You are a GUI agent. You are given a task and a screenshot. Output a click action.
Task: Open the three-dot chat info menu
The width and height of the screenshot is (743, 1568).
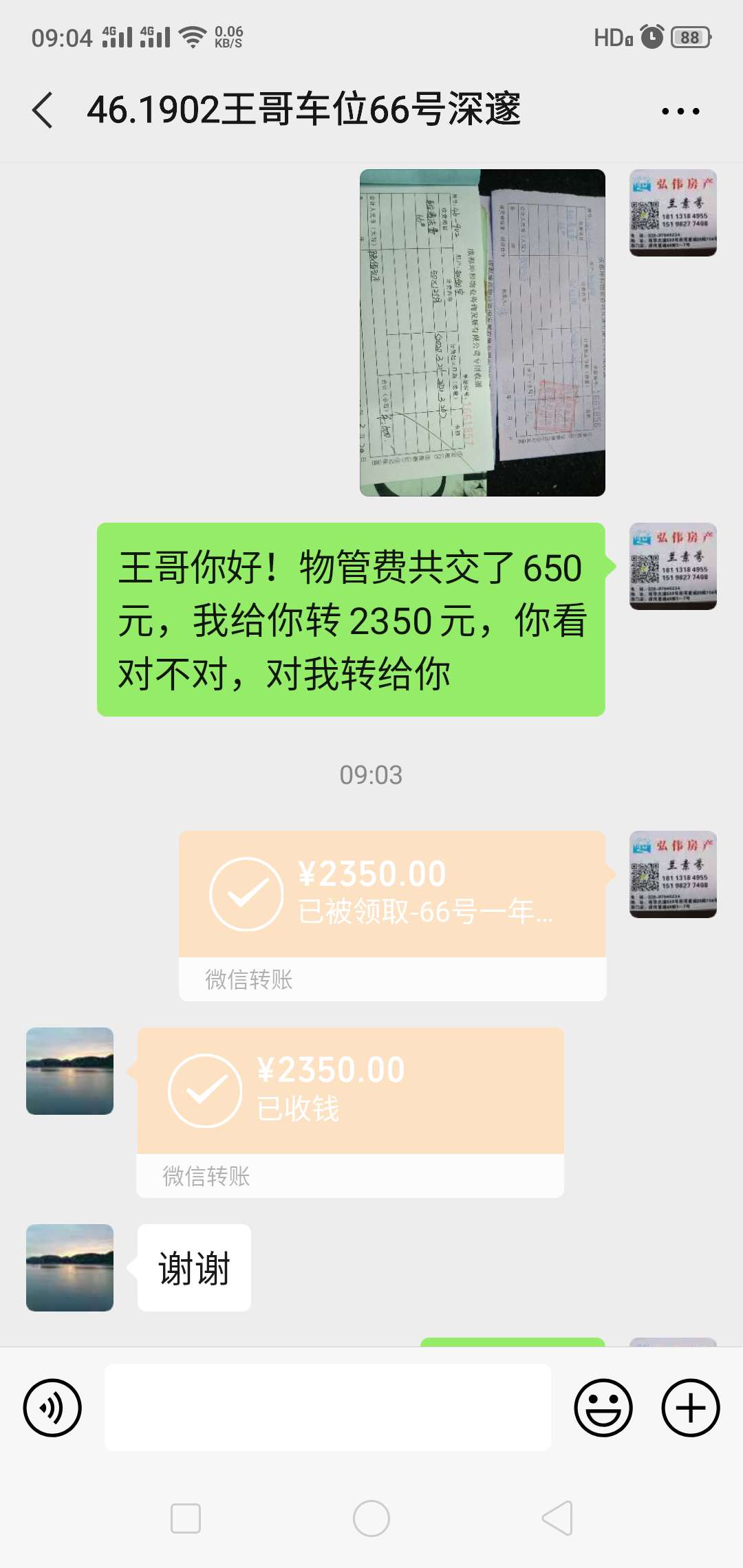[680, 111]
